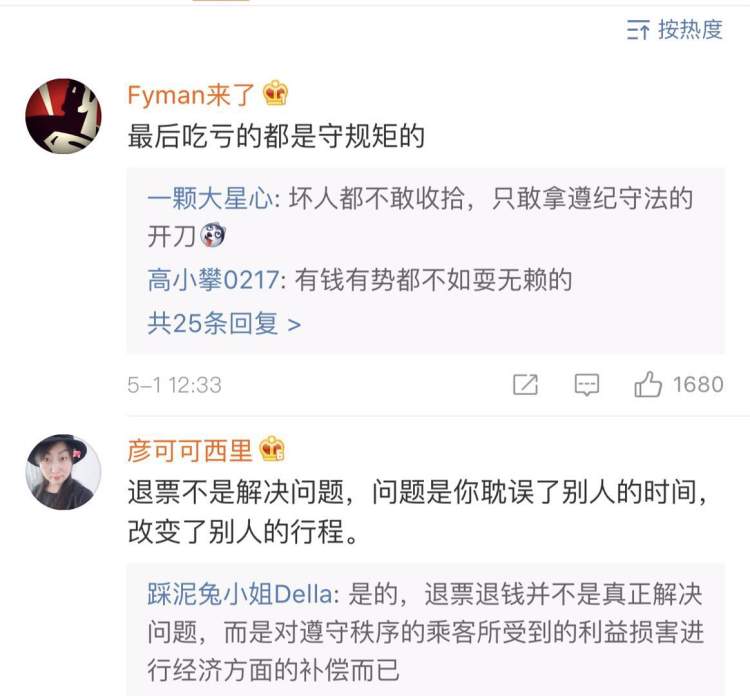
Task: Open 彦可可西里's profile picture
Action: tap(63, 472)
